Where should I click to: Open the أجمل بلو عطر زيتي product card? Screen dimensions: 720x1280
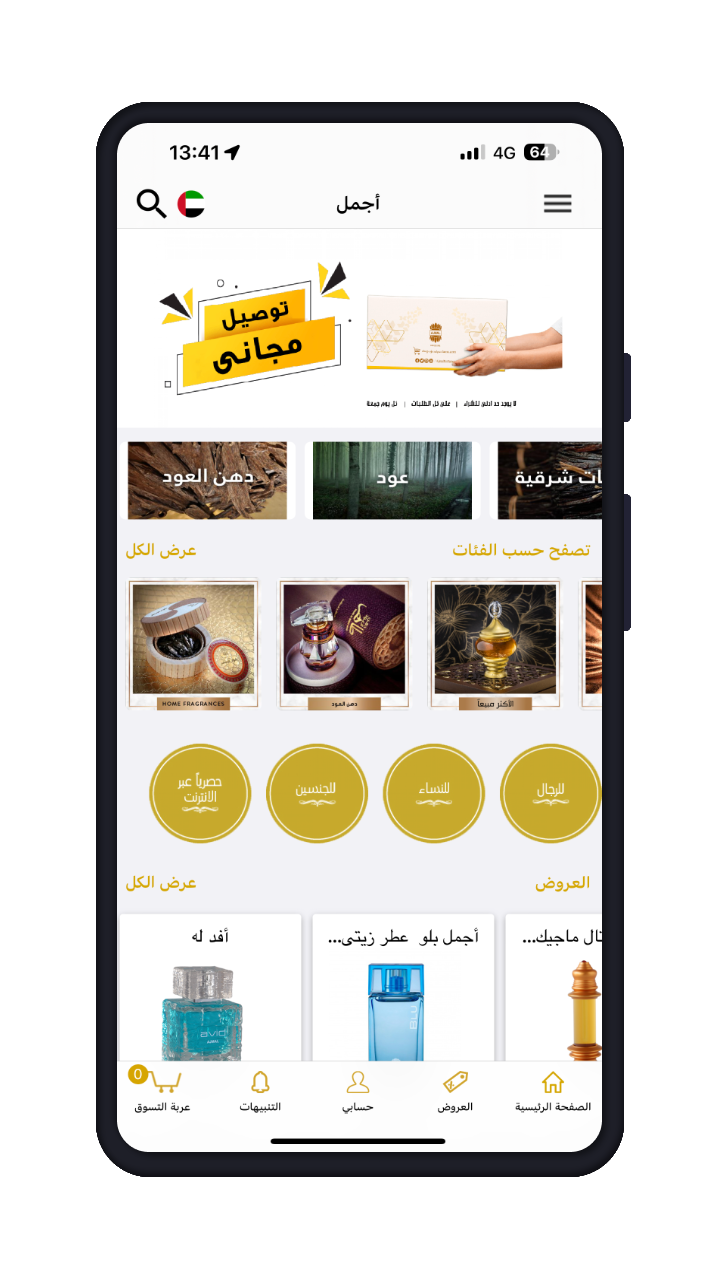point(403,988)
